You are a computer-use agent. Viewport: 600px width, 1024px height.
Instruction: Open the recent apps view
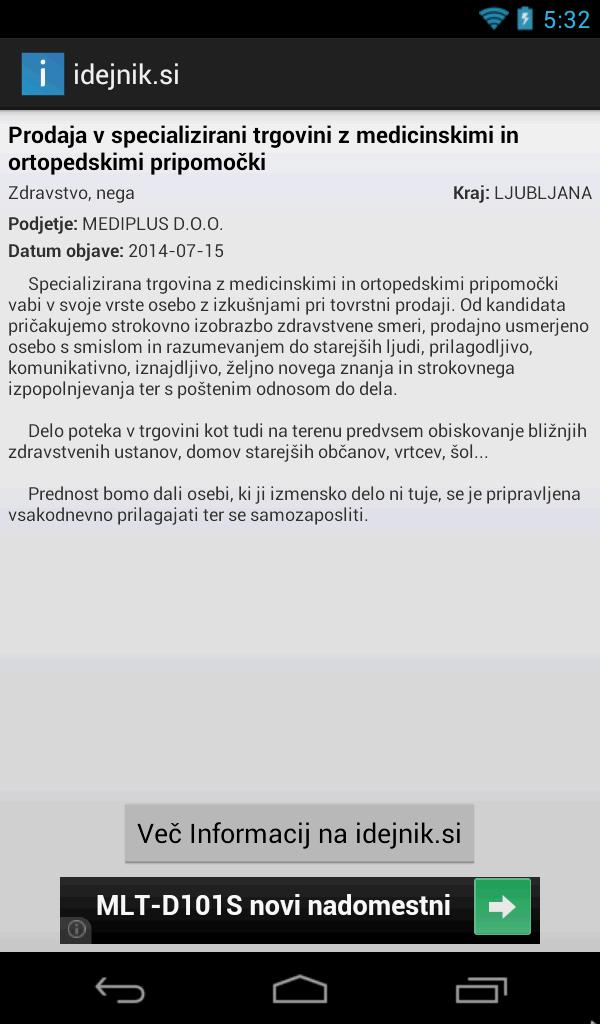tap(480, 989)
